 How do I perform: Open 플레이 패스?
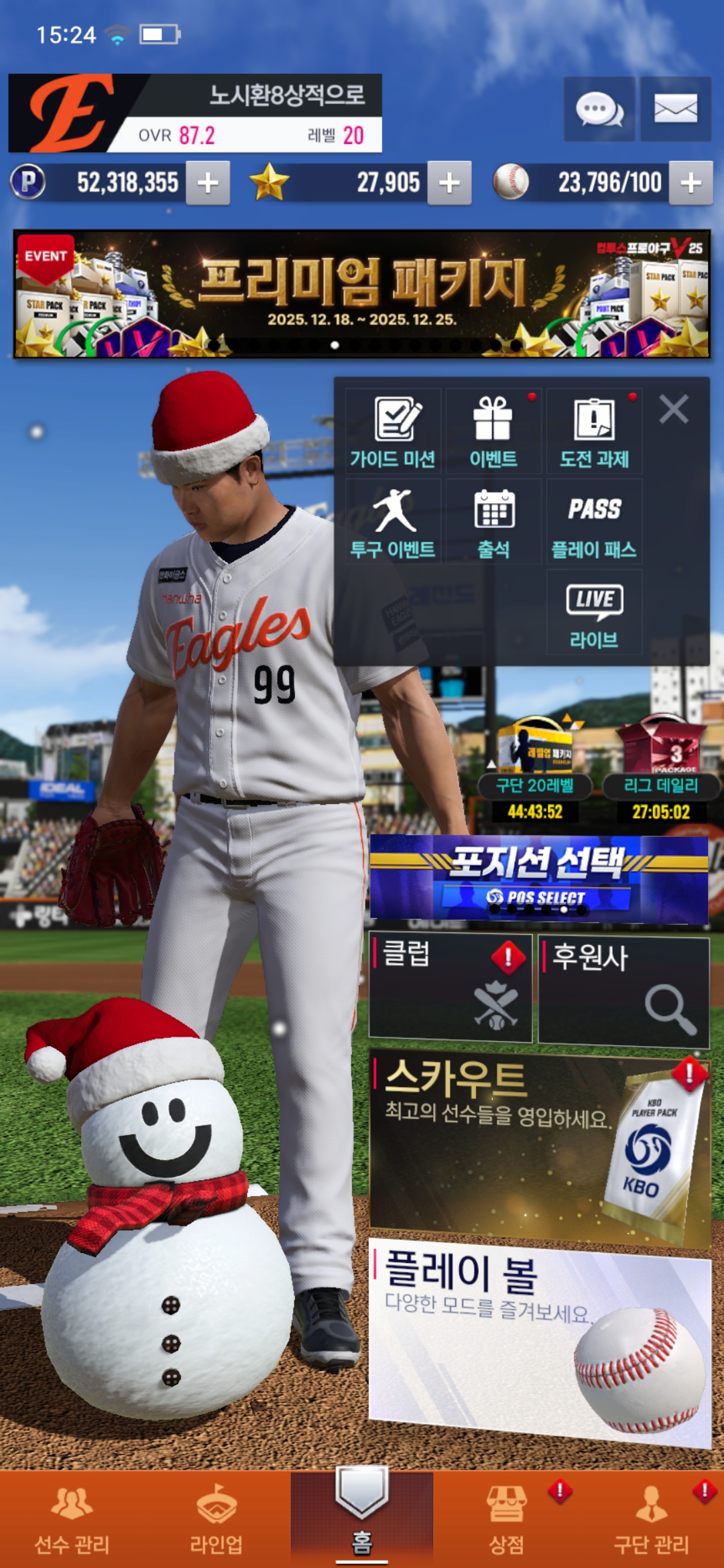[594, 523]
